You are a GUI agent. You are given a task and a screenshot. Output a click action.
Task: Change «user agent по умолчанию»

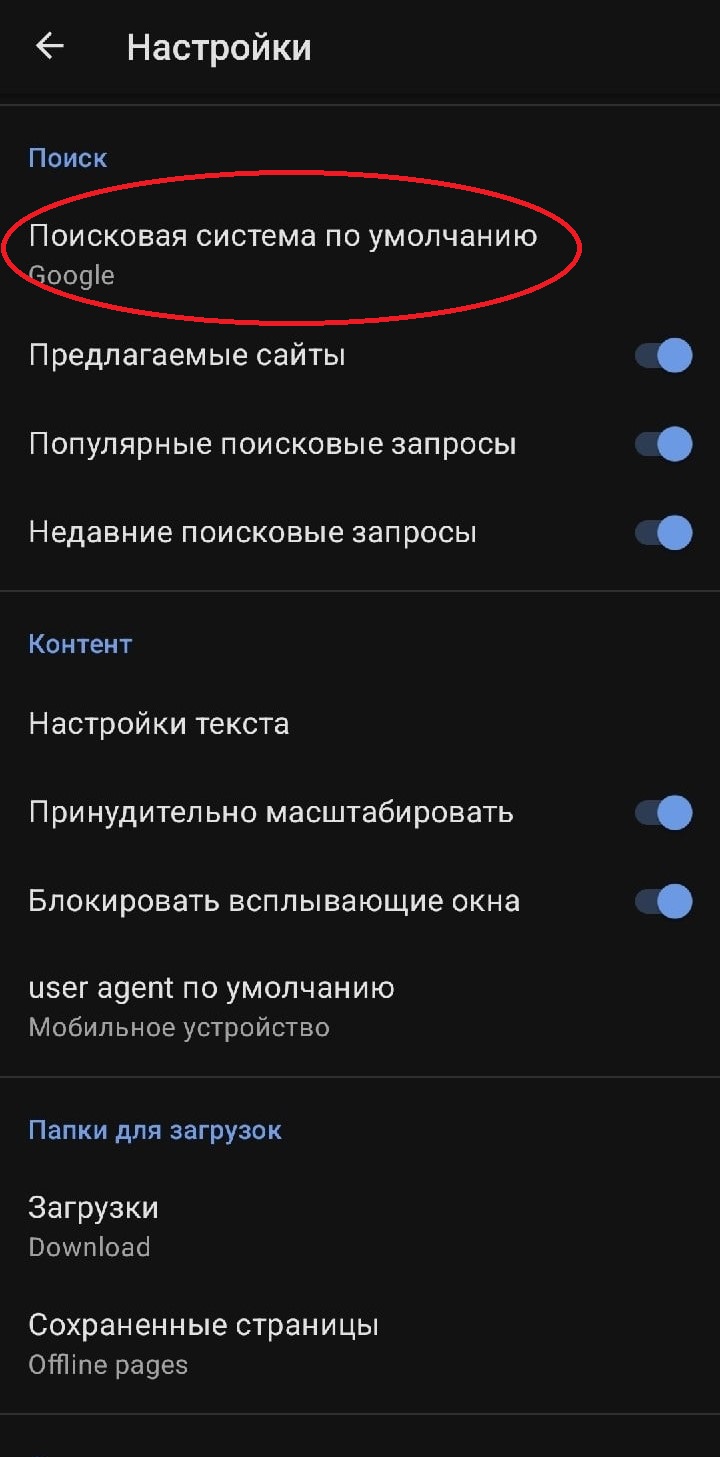(211, 1006)
